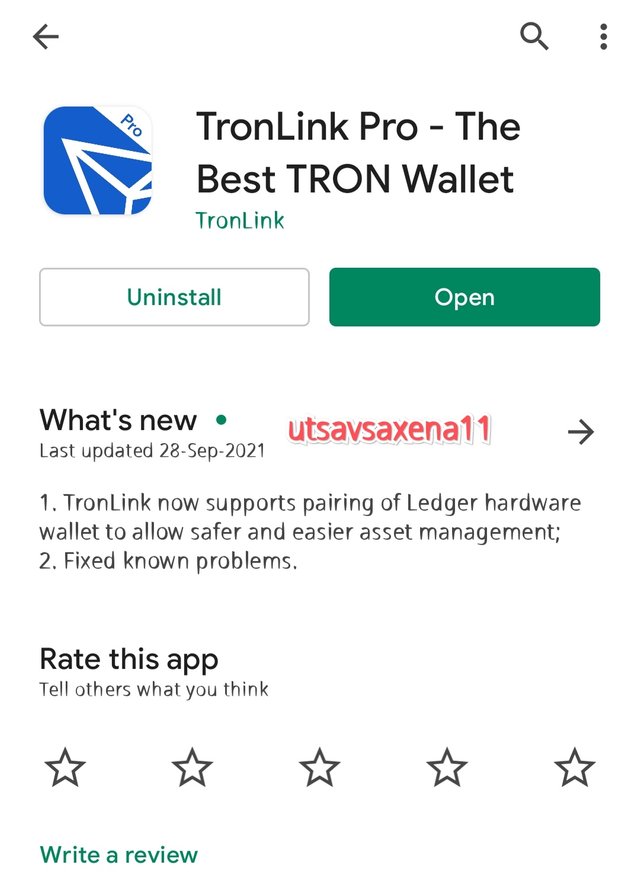This screenshot has height=889, width=640.
Task: Visit the TronLink developer page
Action: [240, 220]
